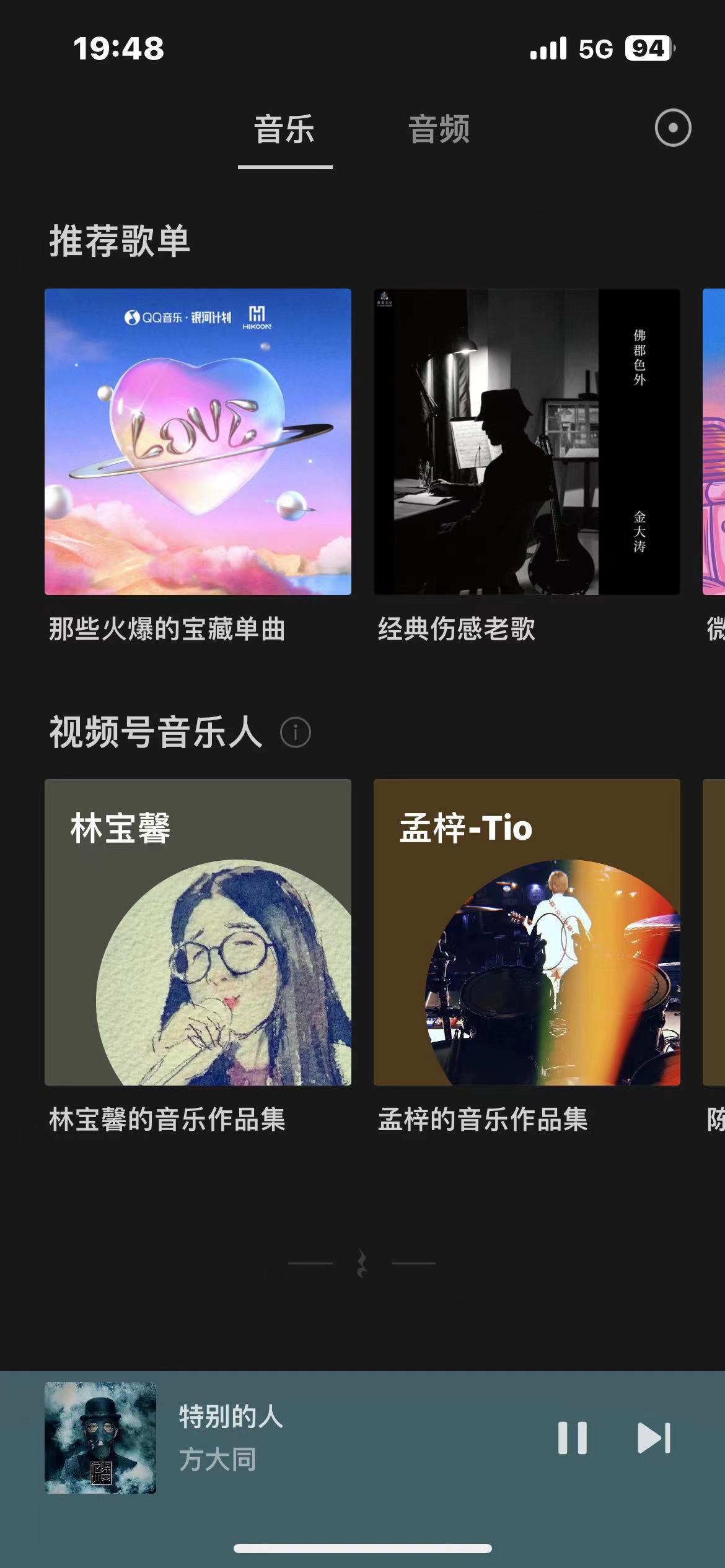Open the 那些火爆的宝藏单曲 playlist
The height and width of the screenshot is (1568, 725).
click(198, 442)
